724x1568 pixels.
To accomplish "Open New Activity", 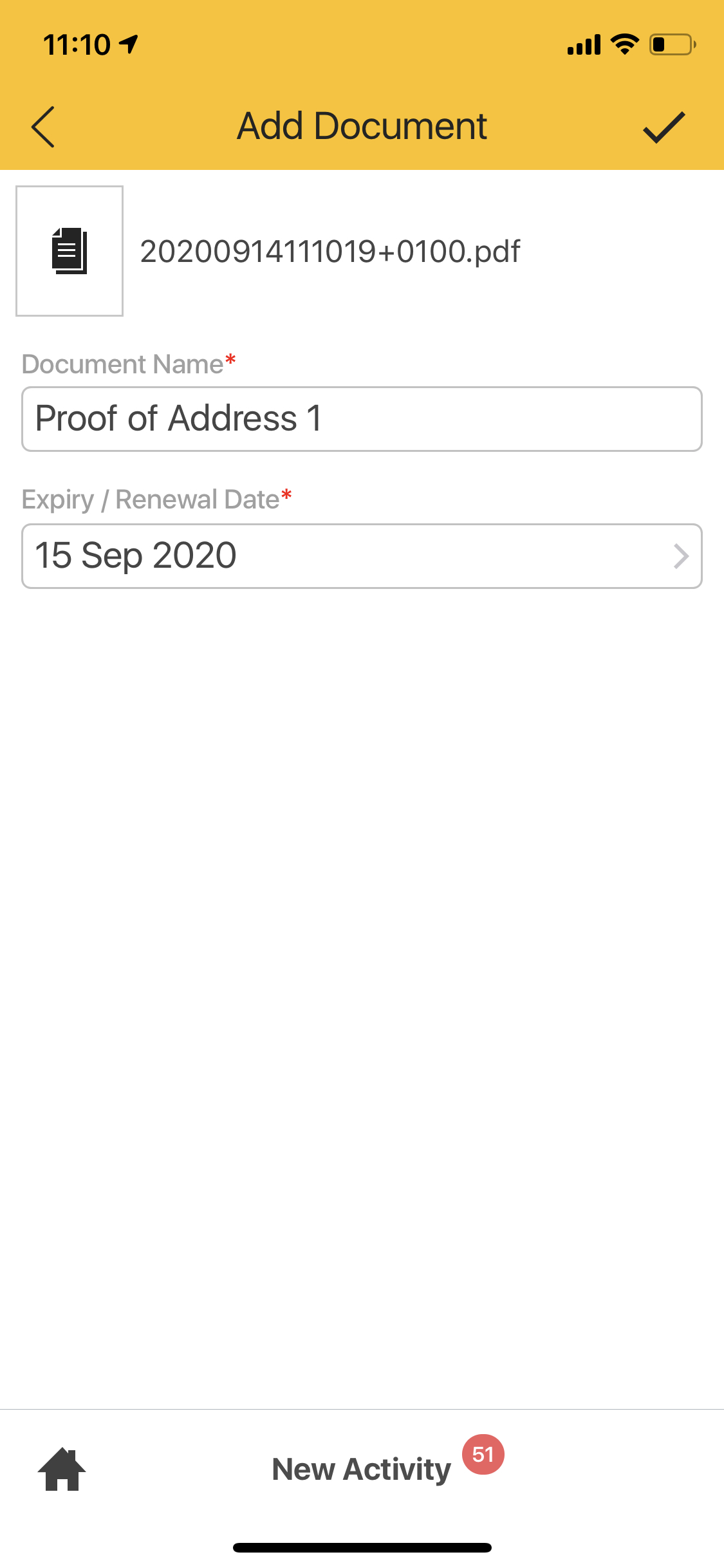I will pos(362,1469).
